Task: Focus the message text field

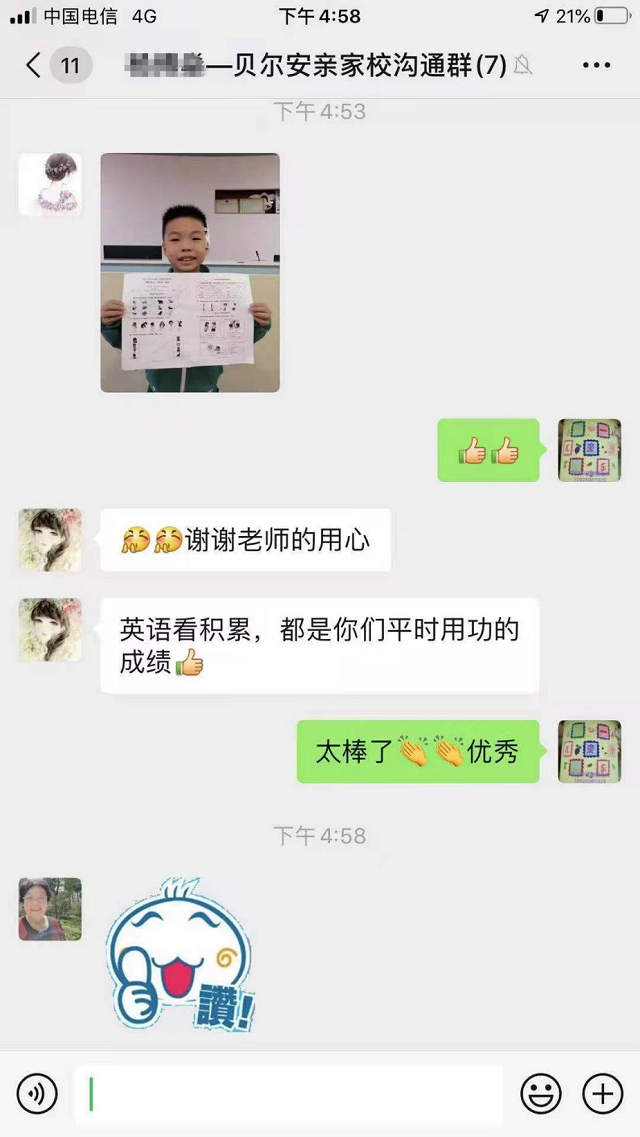Action: (288, 1094)
